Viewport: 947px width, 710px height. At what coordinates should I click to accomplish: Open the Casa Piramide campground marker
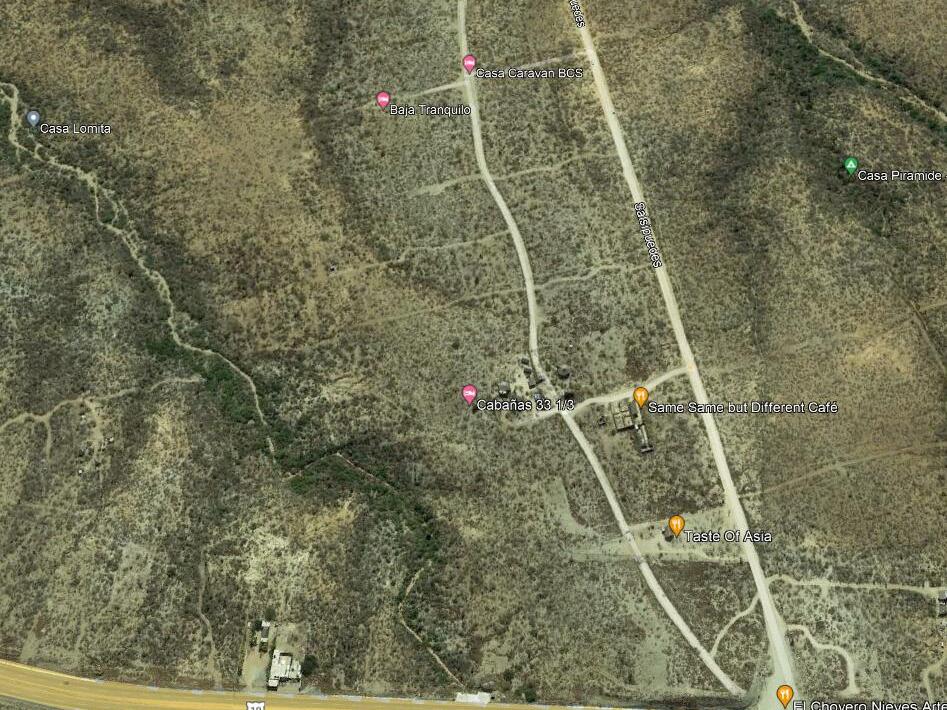tap(851, 166)
